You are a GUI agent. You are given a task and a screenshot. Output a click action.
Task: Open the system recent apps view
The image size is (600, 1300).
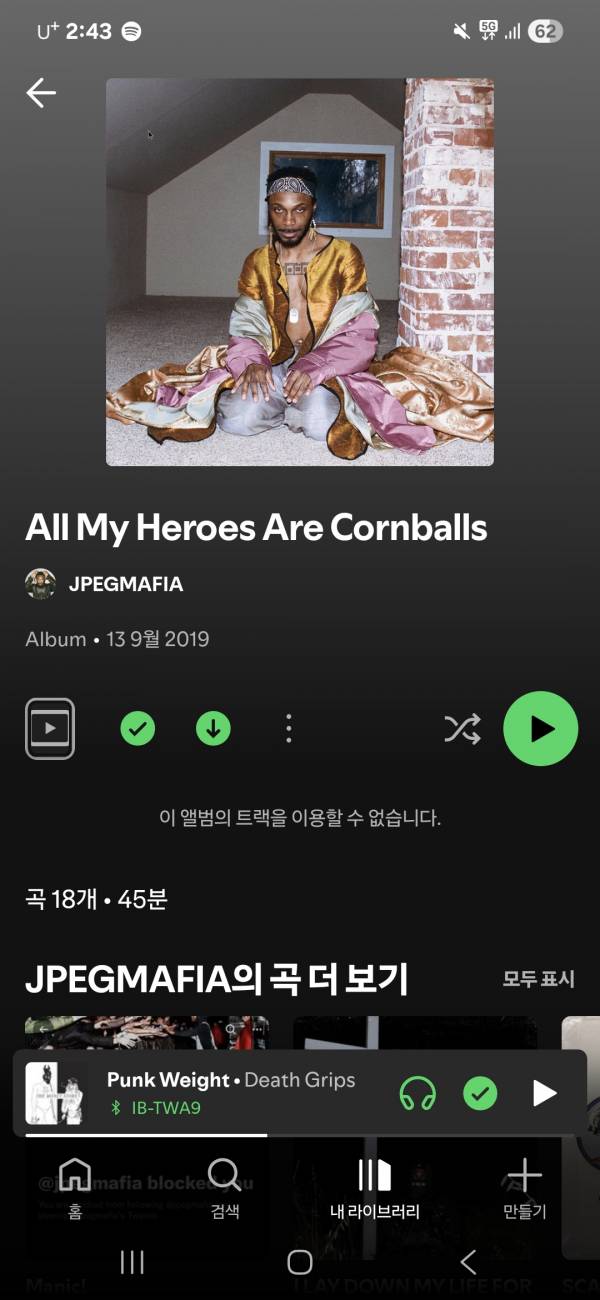tap(132, 1262)
